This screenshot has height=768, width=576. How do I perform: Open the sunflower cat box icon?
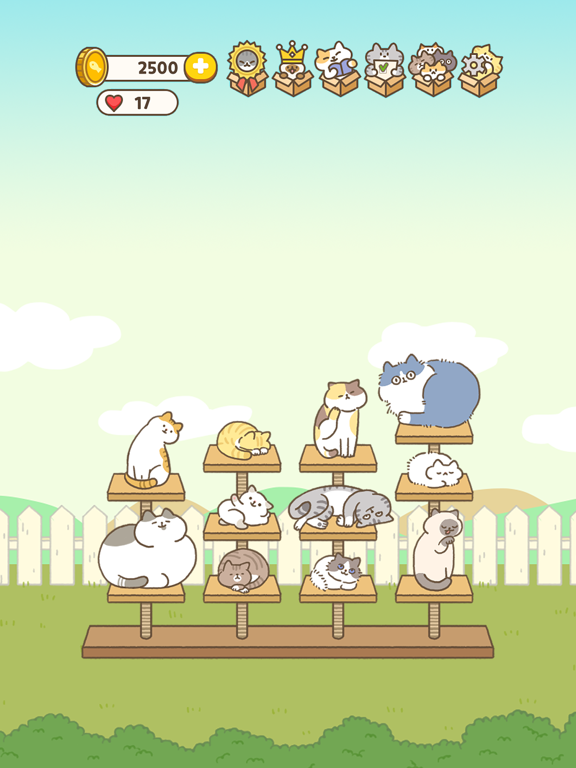pos(247,69)
